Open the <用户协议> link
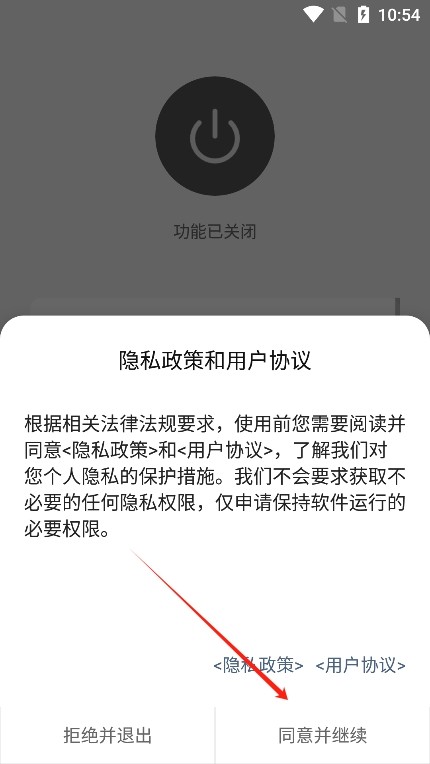The width and height of the screenshot is (430, 764). click(360, 665)
